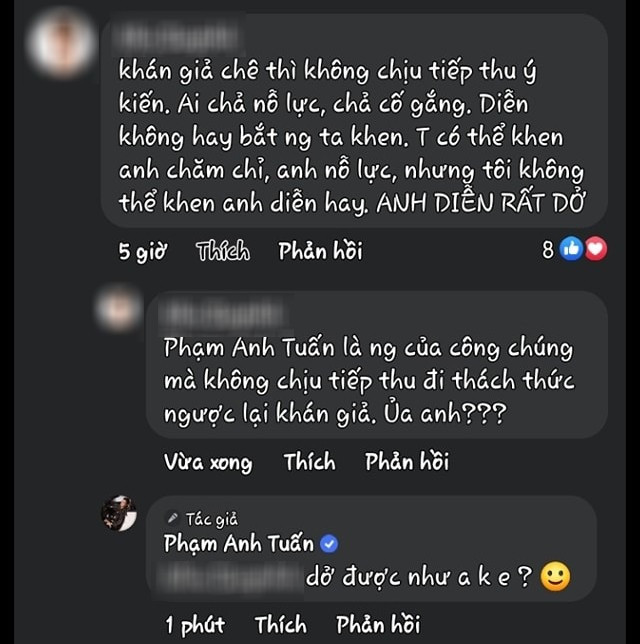
Task: Reply to the Vừa xong comment
Action: (406, 461)
